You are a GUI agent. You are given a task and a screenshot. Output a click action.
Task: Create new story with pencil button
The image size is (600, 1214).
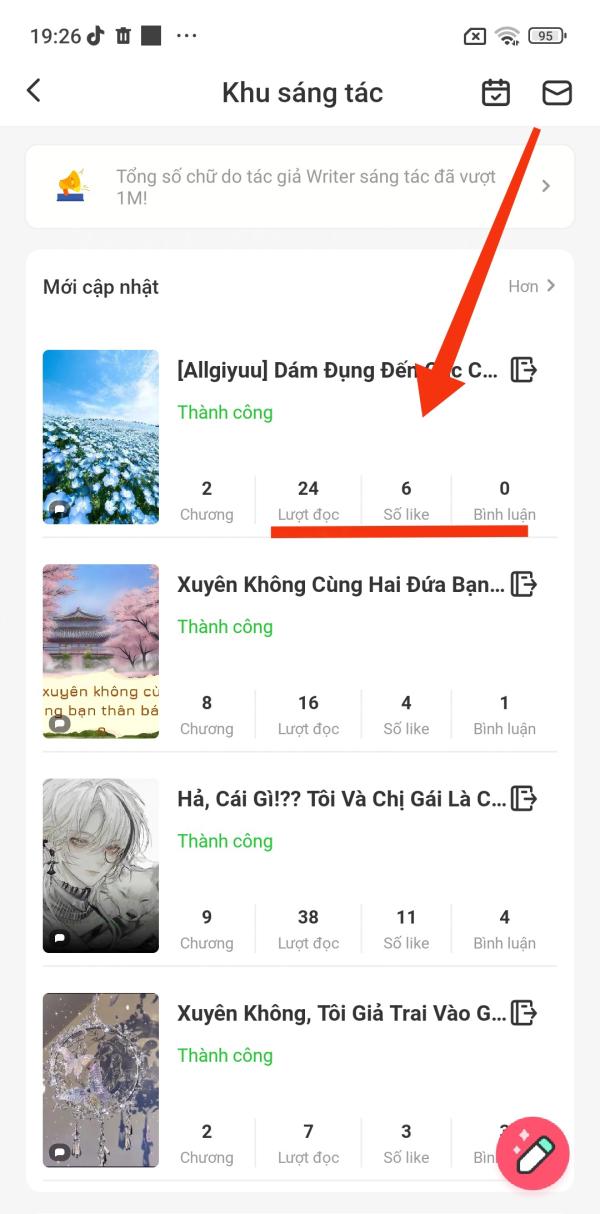coord(533,1153)
